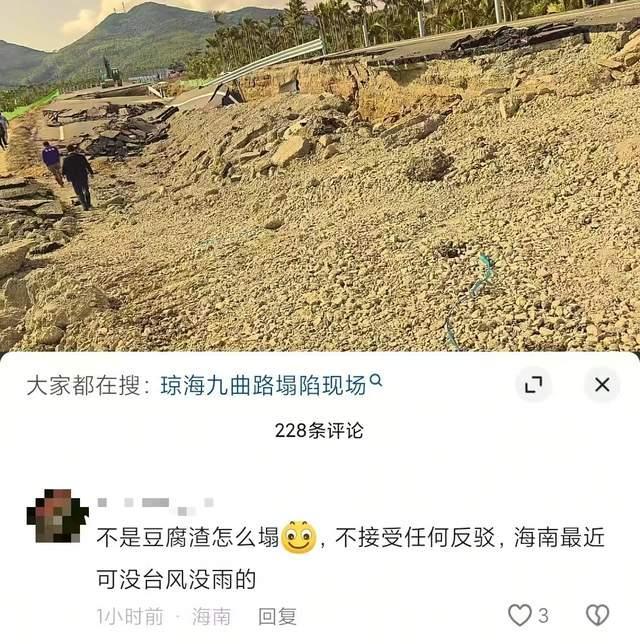640x644 pixels.
Task: Search 琼海九曲路塌陷现场 trending topic
Action: point(271,385)
